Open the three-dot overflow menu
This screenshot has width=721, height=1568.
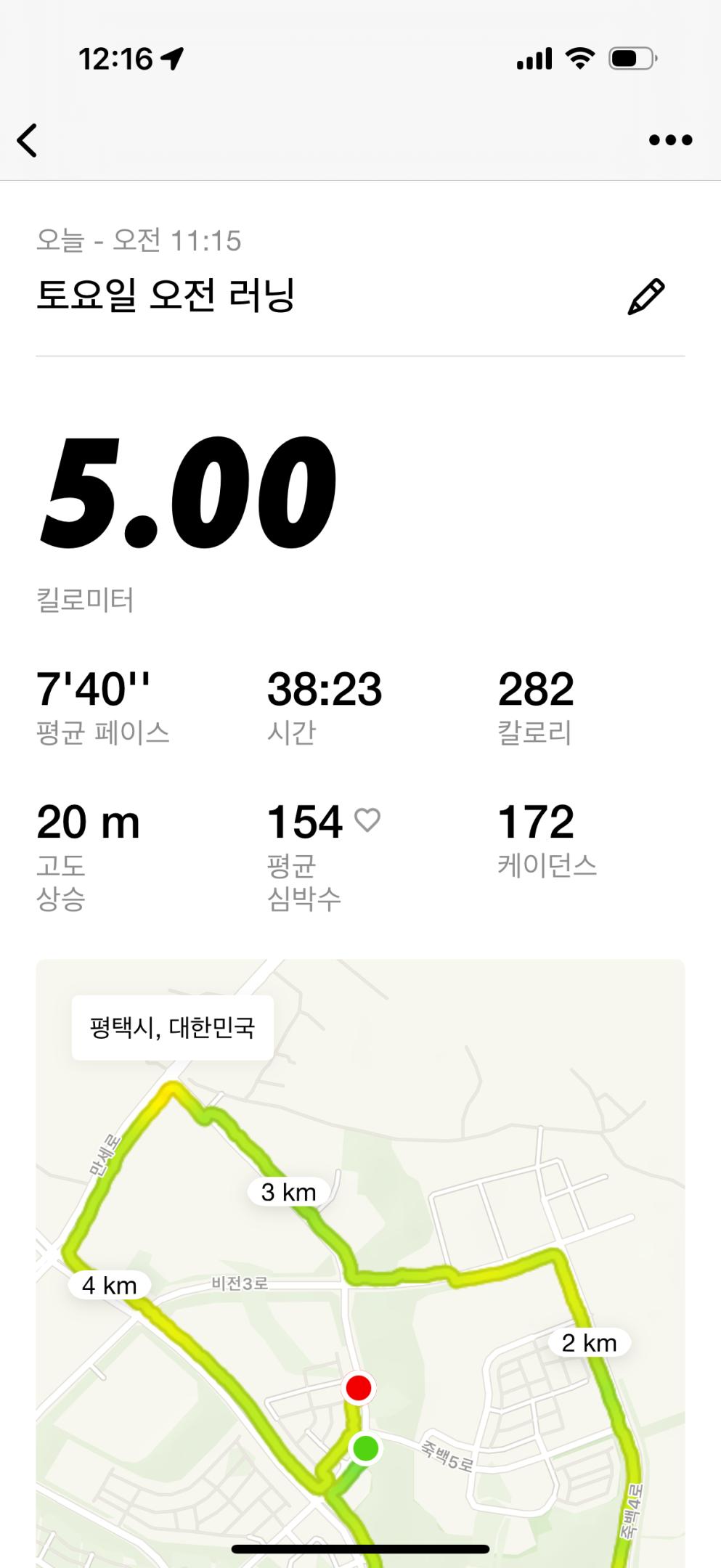click(x=670, y=140)
